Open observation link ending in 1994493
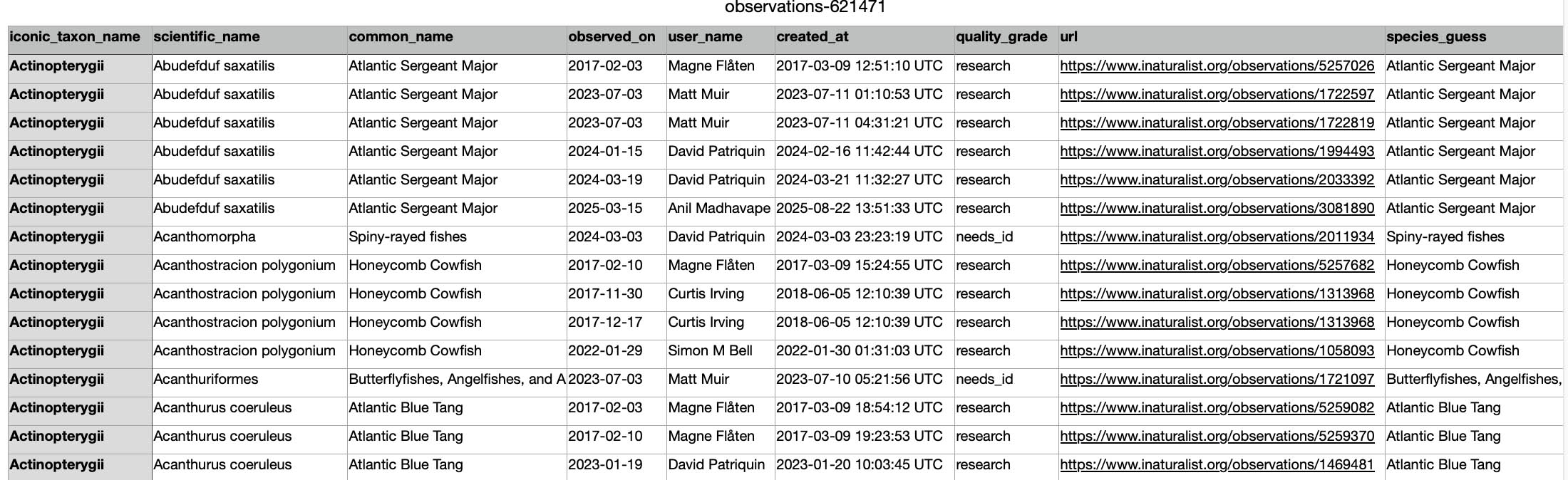Viewport: 1568px width, 480px height. pos(1217,152)
